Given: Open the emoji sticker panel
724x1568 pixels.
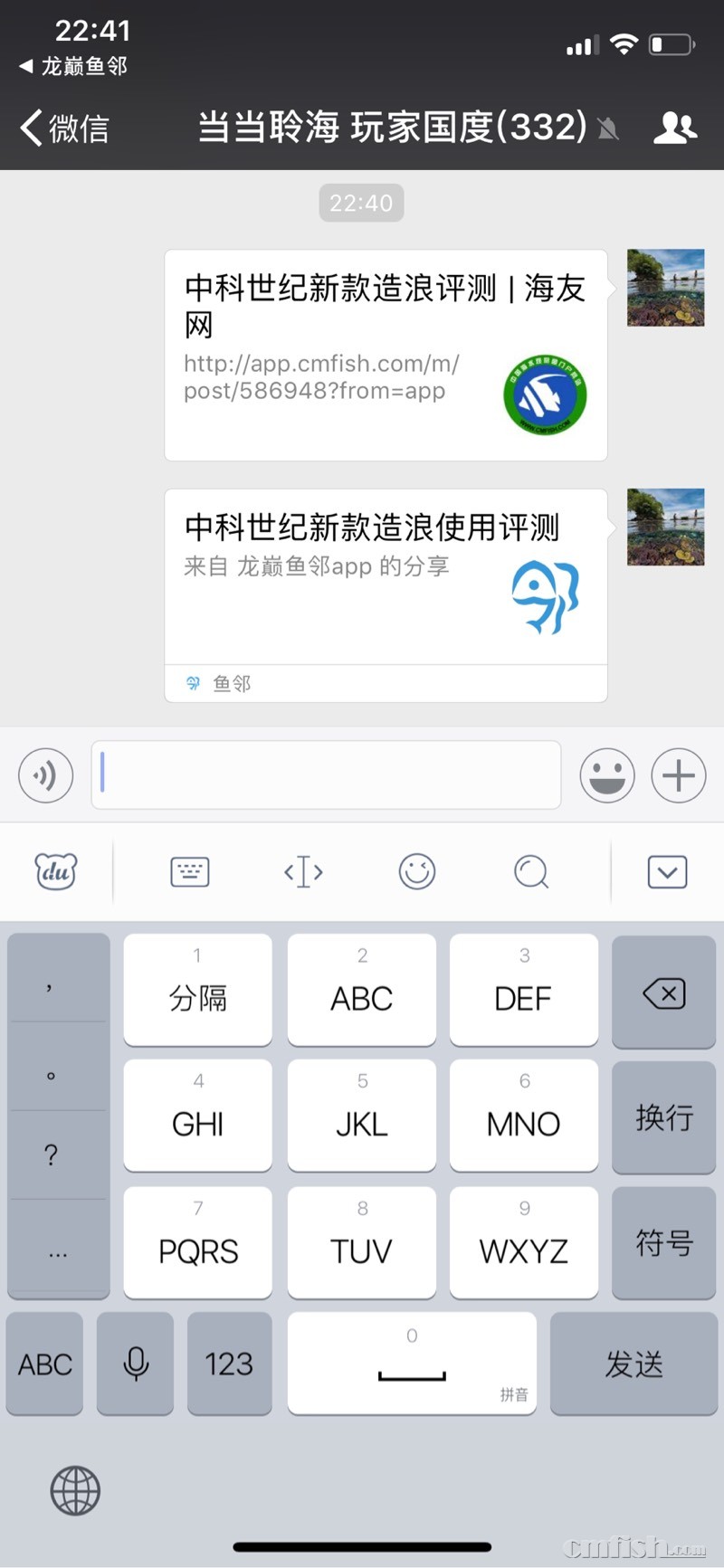Looking at the screenshot, I should coord(606,775).
